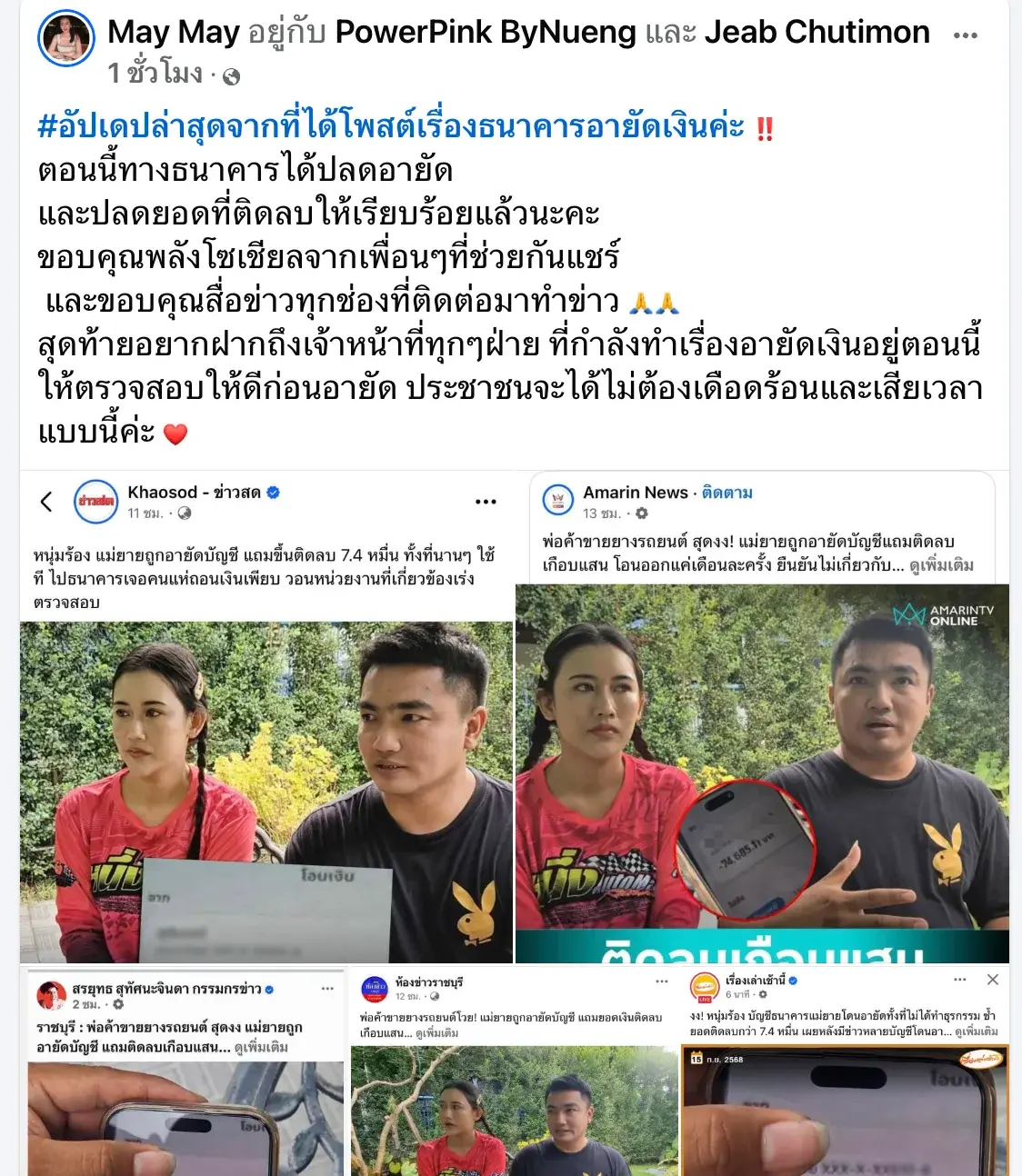Viewport: 1022px width, 1176px height.
Task: Open May May's profile picture
Action: (x=65, y=38)
